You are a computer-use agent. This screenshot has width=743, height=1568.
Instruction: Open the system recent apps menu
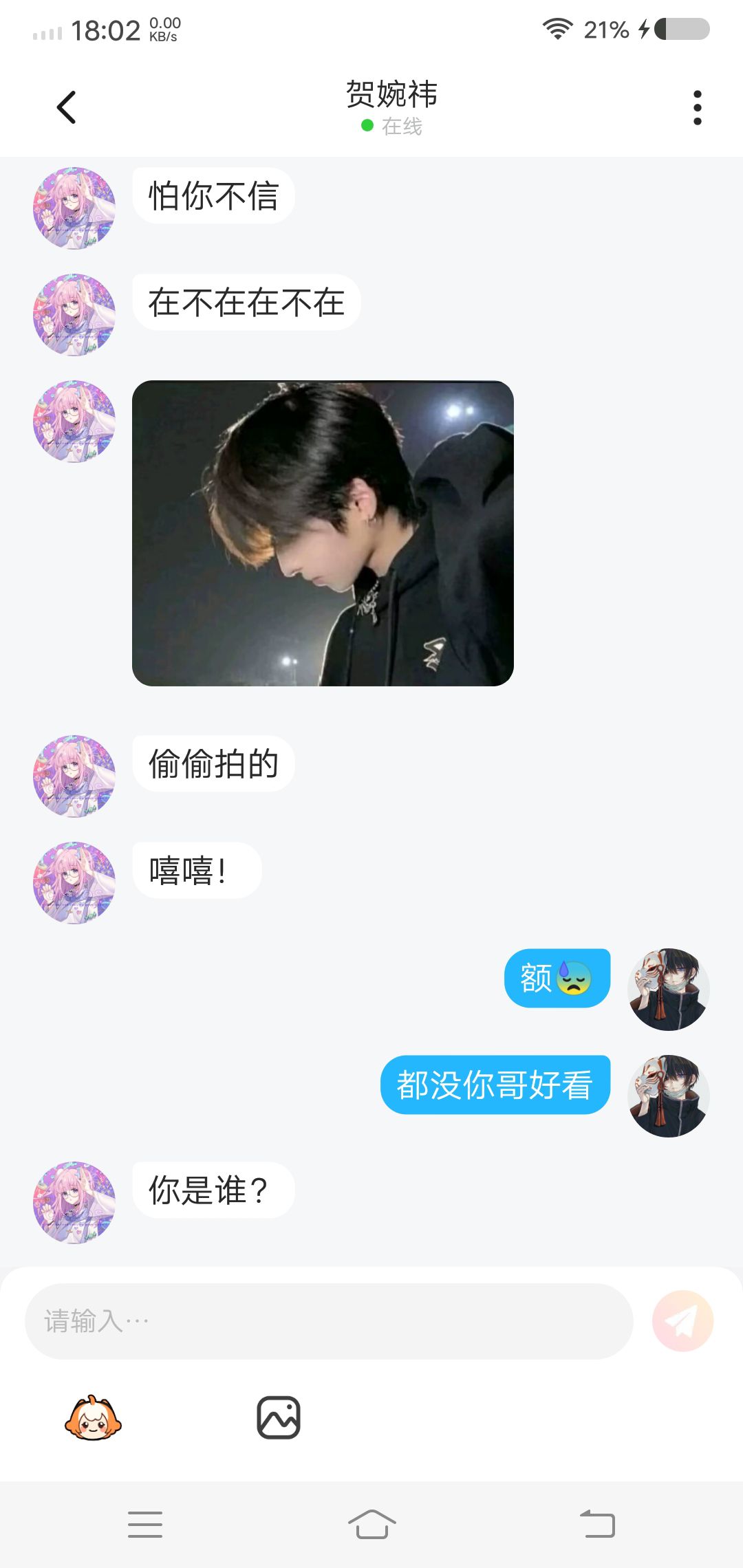145,1525
